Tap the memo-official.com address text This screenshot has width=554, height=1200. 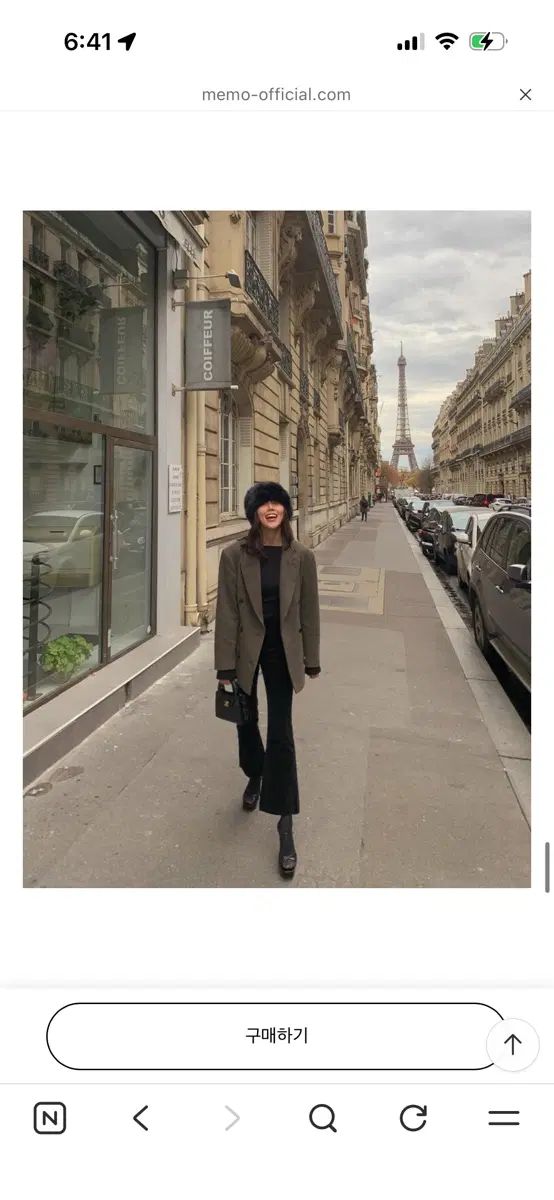click(276, 95)
